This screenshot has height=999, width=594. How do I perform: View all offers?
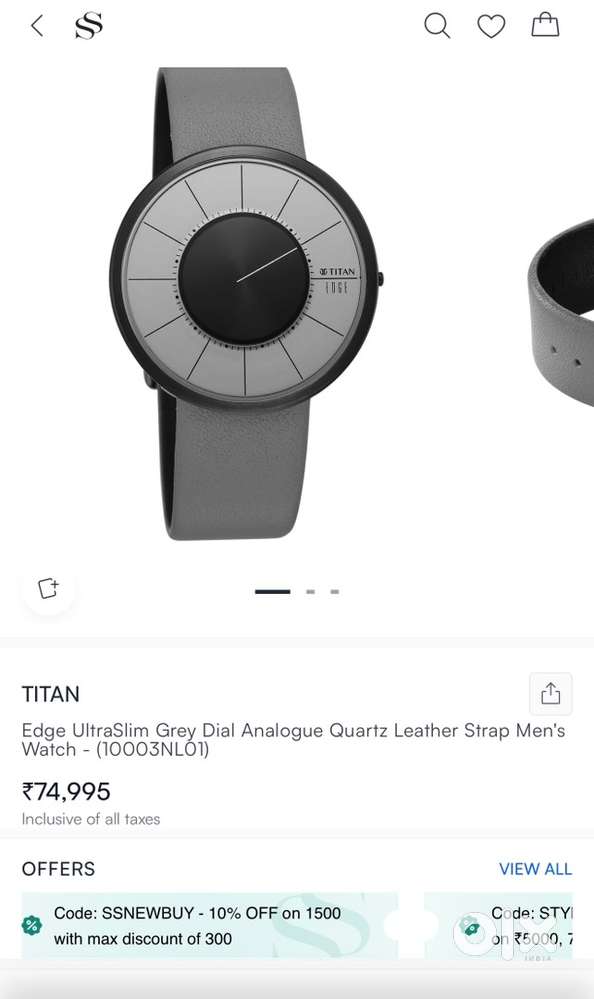[x=535, y=869]
